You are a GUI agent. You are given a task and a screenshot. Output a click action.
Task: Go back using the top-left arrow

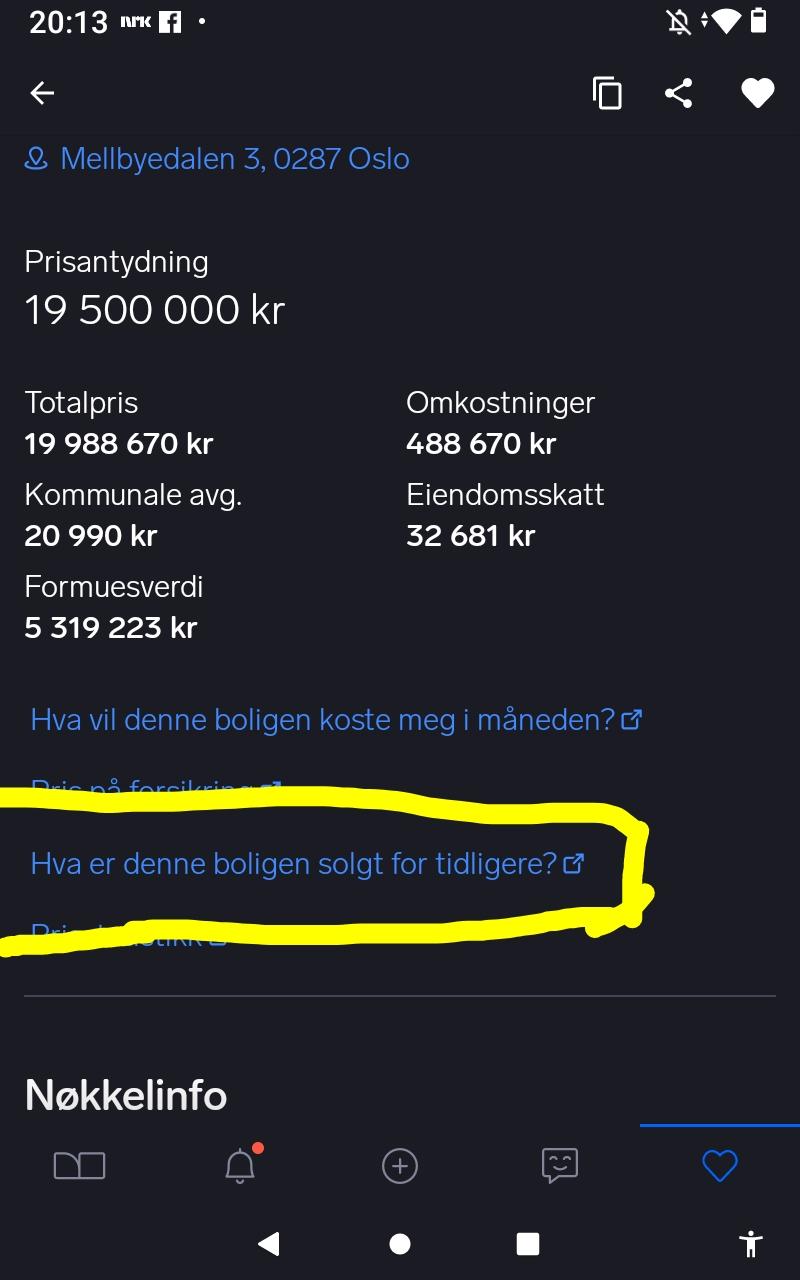pos(42,93)
